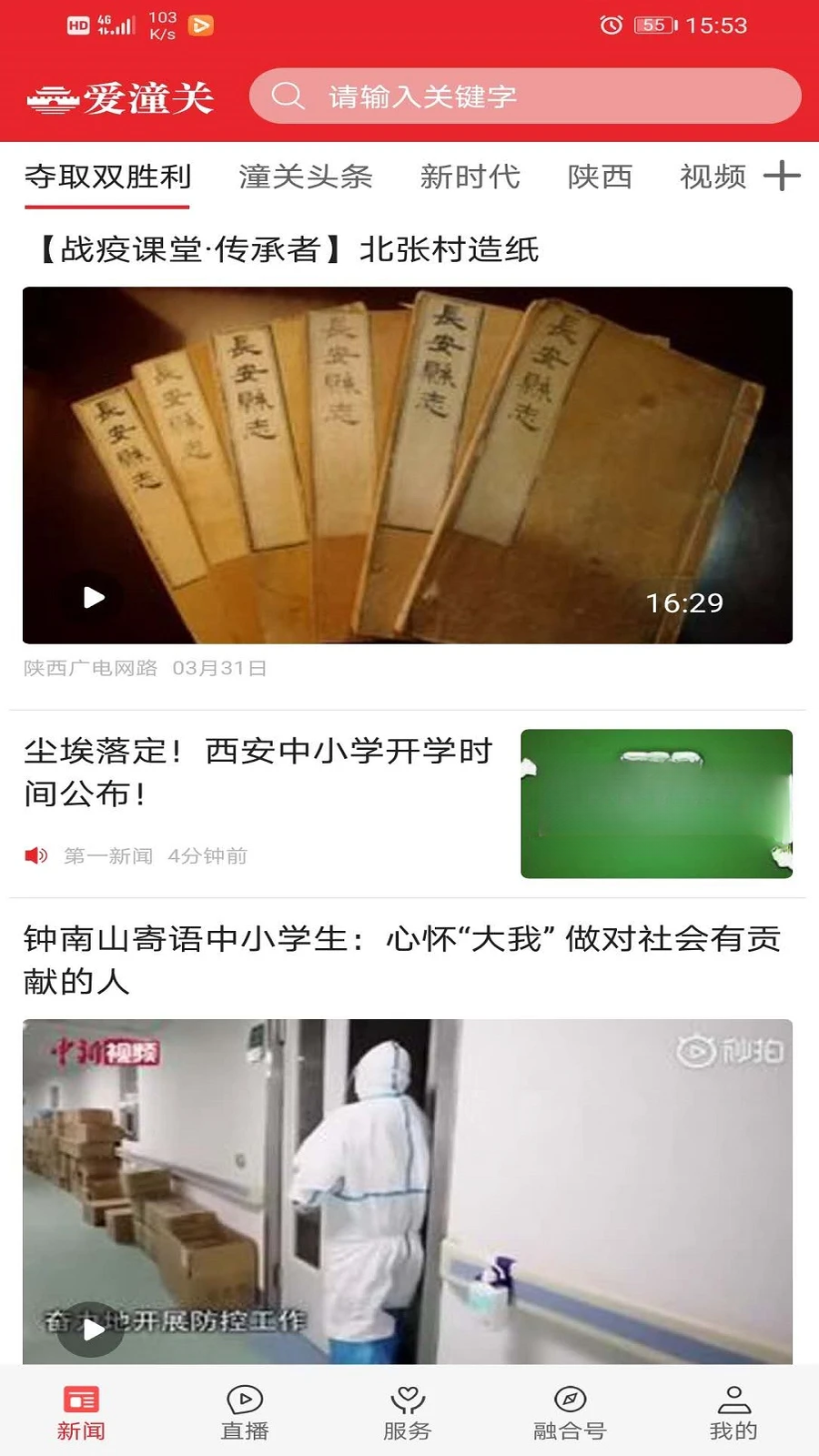Open the 钟南山寄语中小学生 article
Image resolution: width=819 pixels, height=1456 pixels.
pos(402,959)
